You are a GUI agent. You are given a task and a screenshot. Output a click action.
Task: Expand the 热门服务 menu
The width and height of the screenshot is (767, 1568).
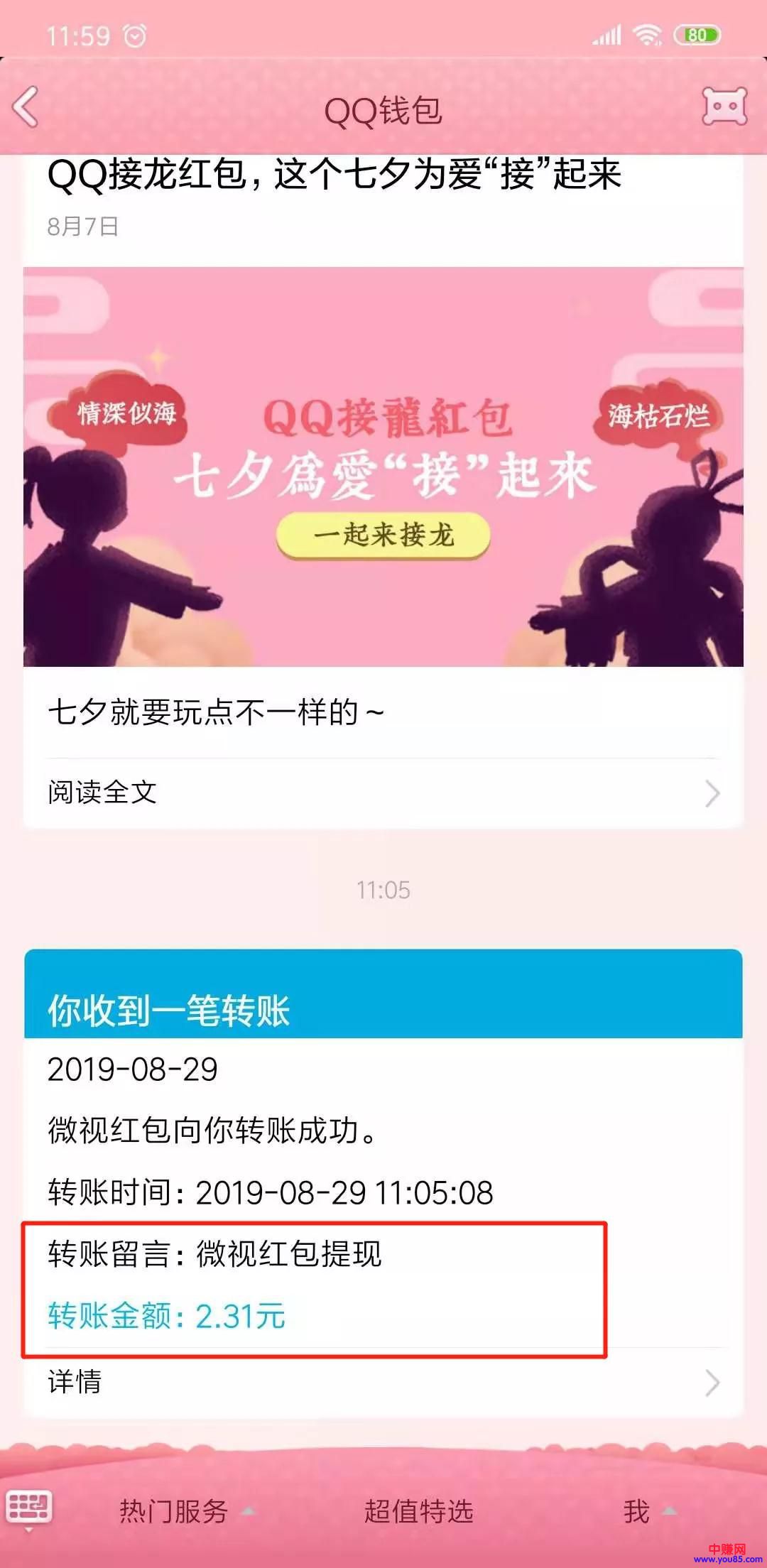186,1511
